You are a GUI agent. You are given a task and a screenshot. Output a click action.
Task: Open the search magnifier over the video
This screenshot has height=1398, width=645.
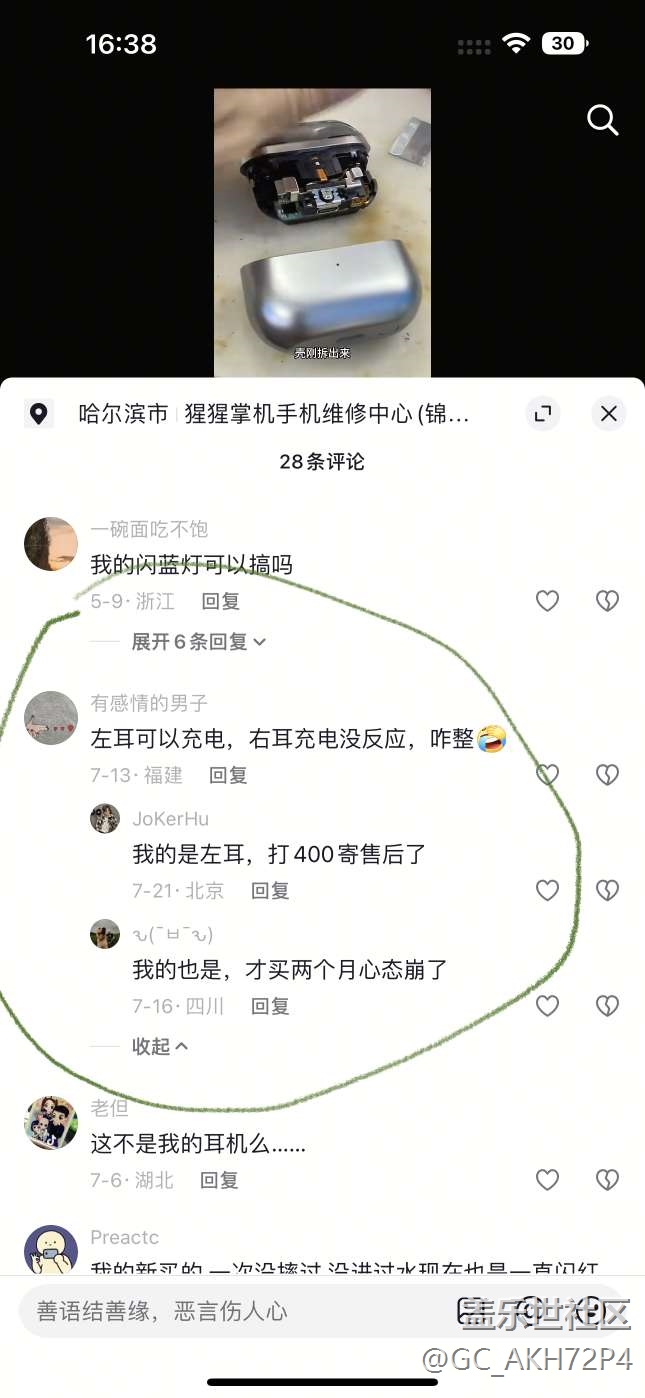click(x=602, y=121)
